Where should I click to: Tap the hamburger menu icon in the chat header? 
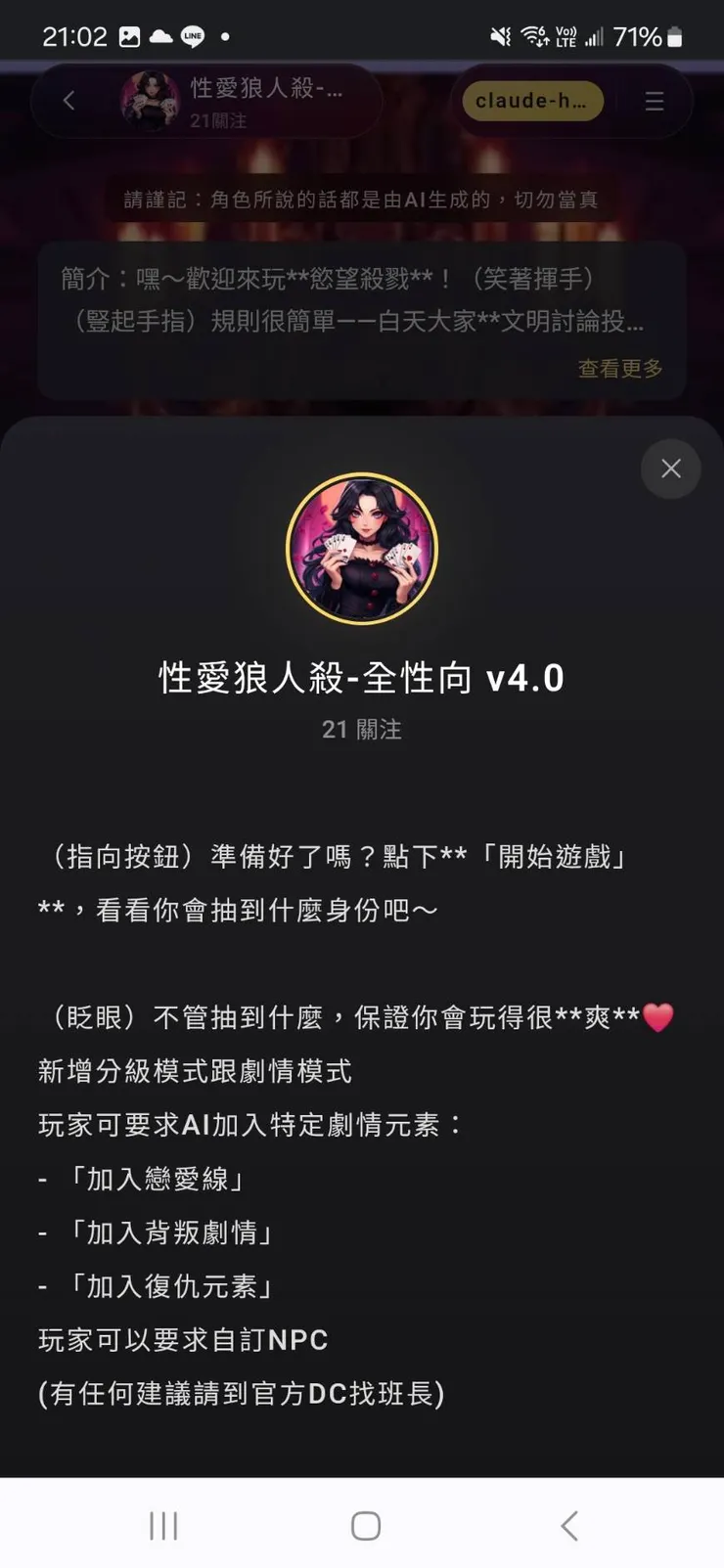point(654,101)
